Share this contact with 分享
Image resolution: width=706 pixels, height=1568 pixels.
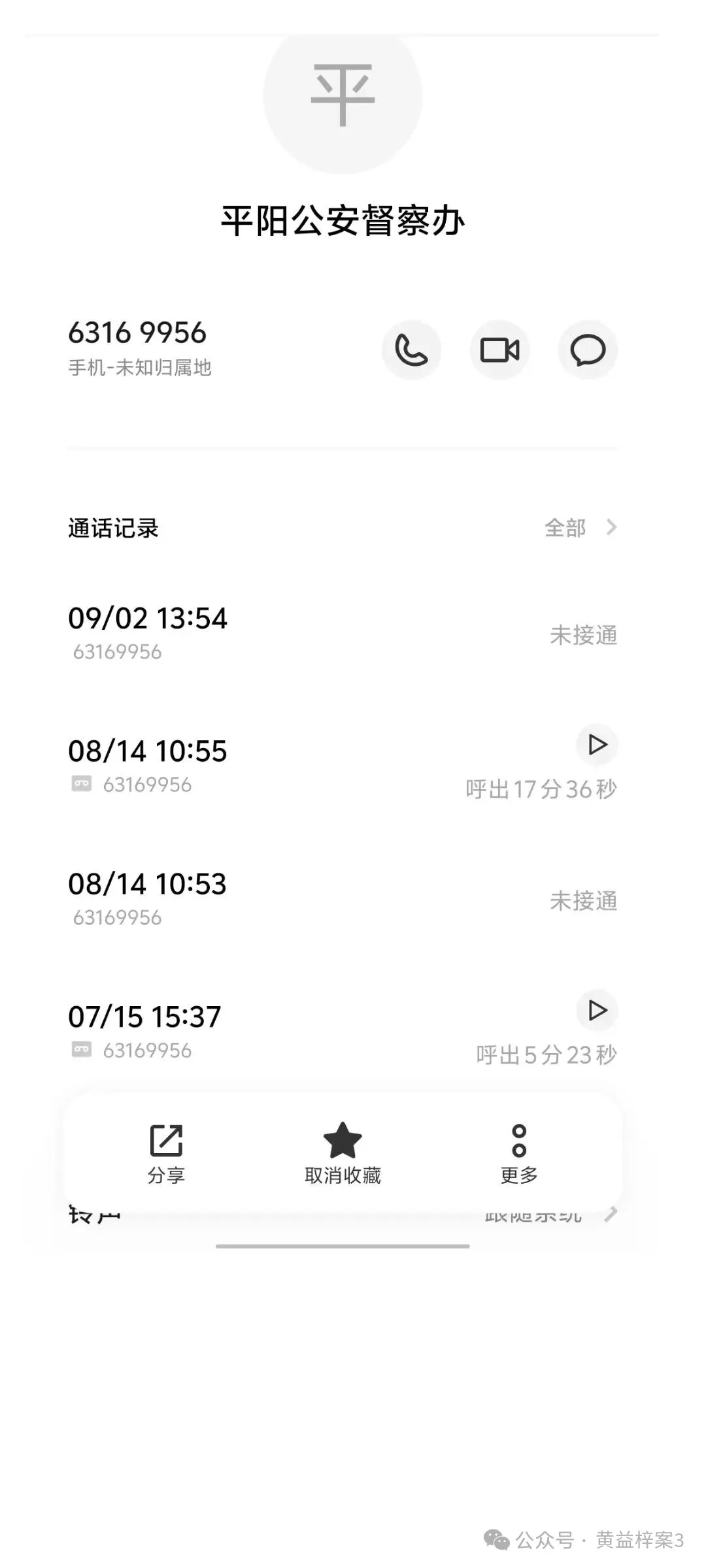click(x=166, y=1154)
